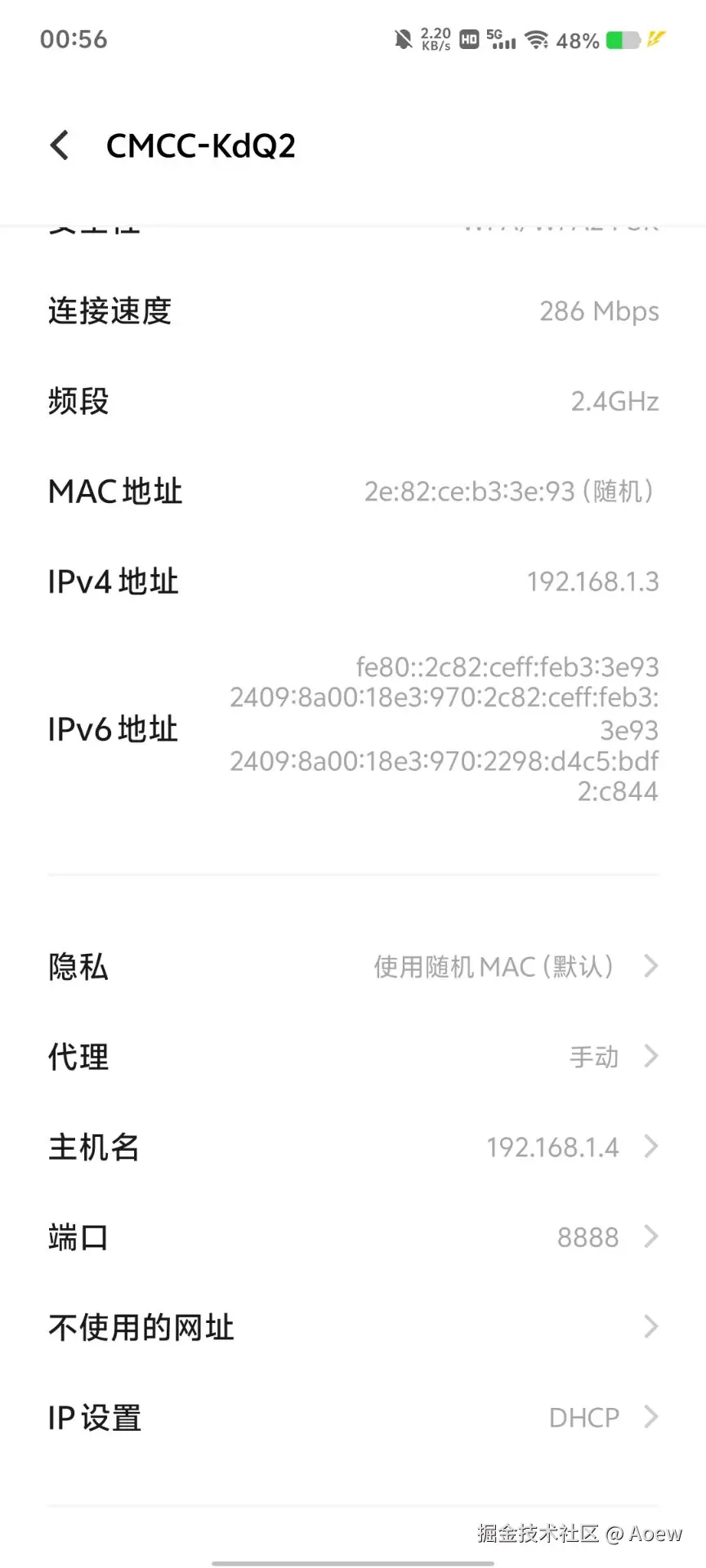The image size is (706, 1568).
Task: Tap the IPv4 address 192.168.1.3
Action: pos(592,581)
